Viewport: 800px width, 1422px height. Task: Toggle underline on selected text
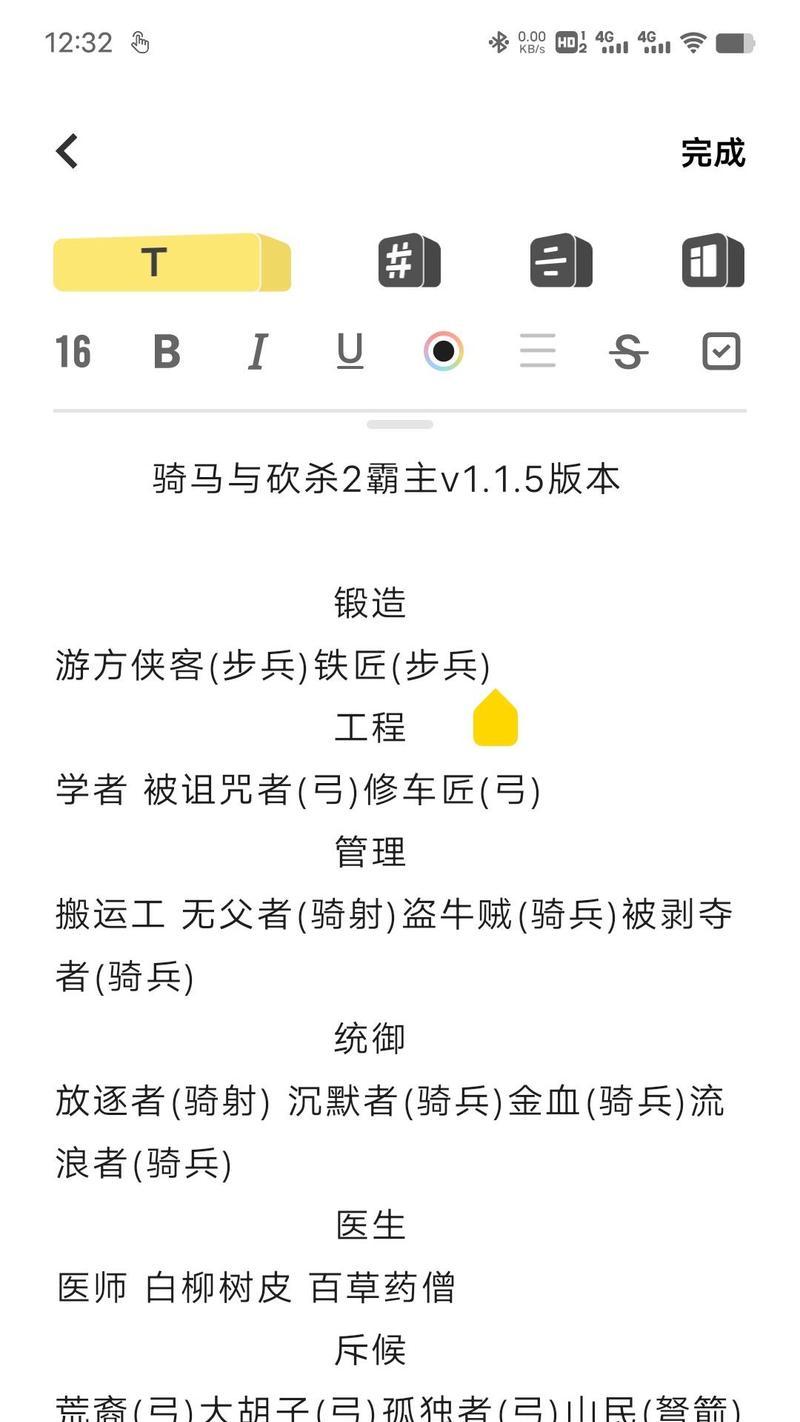click(x=348, y=351)
